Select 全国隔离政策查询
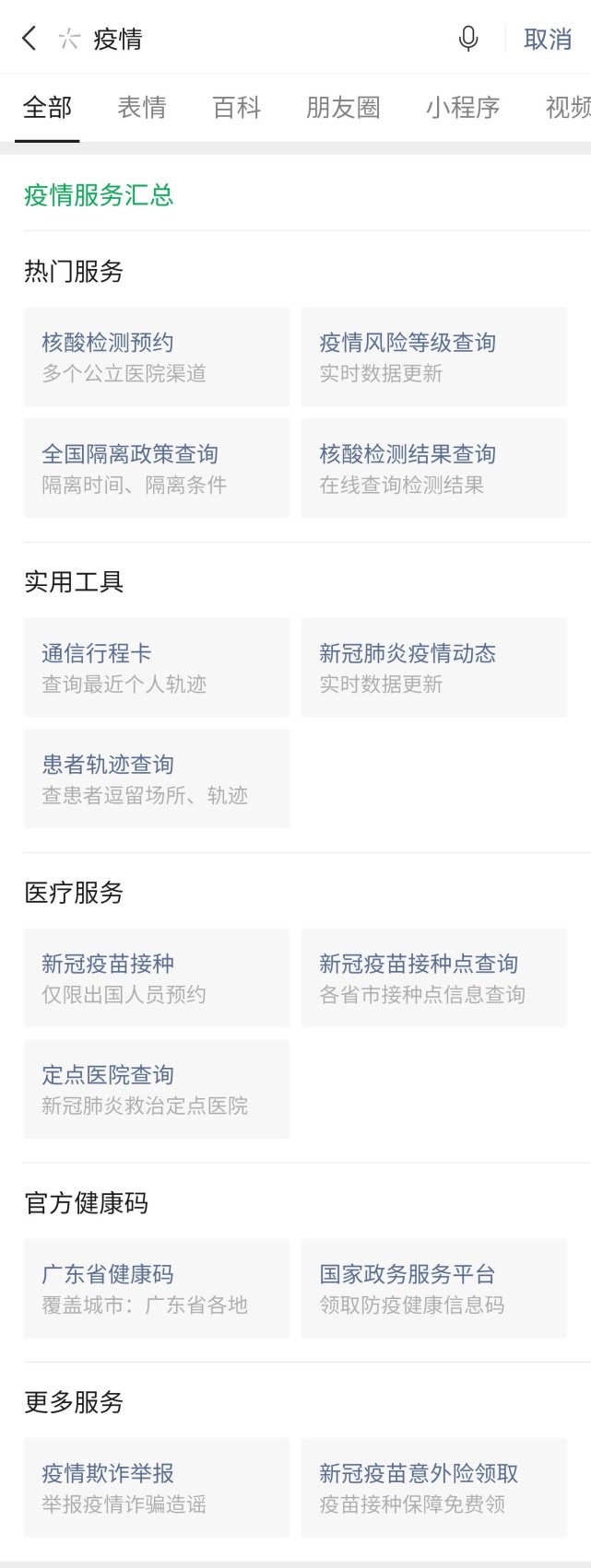591x1568 pixels. pyautogui.click(x=157, y=468)
